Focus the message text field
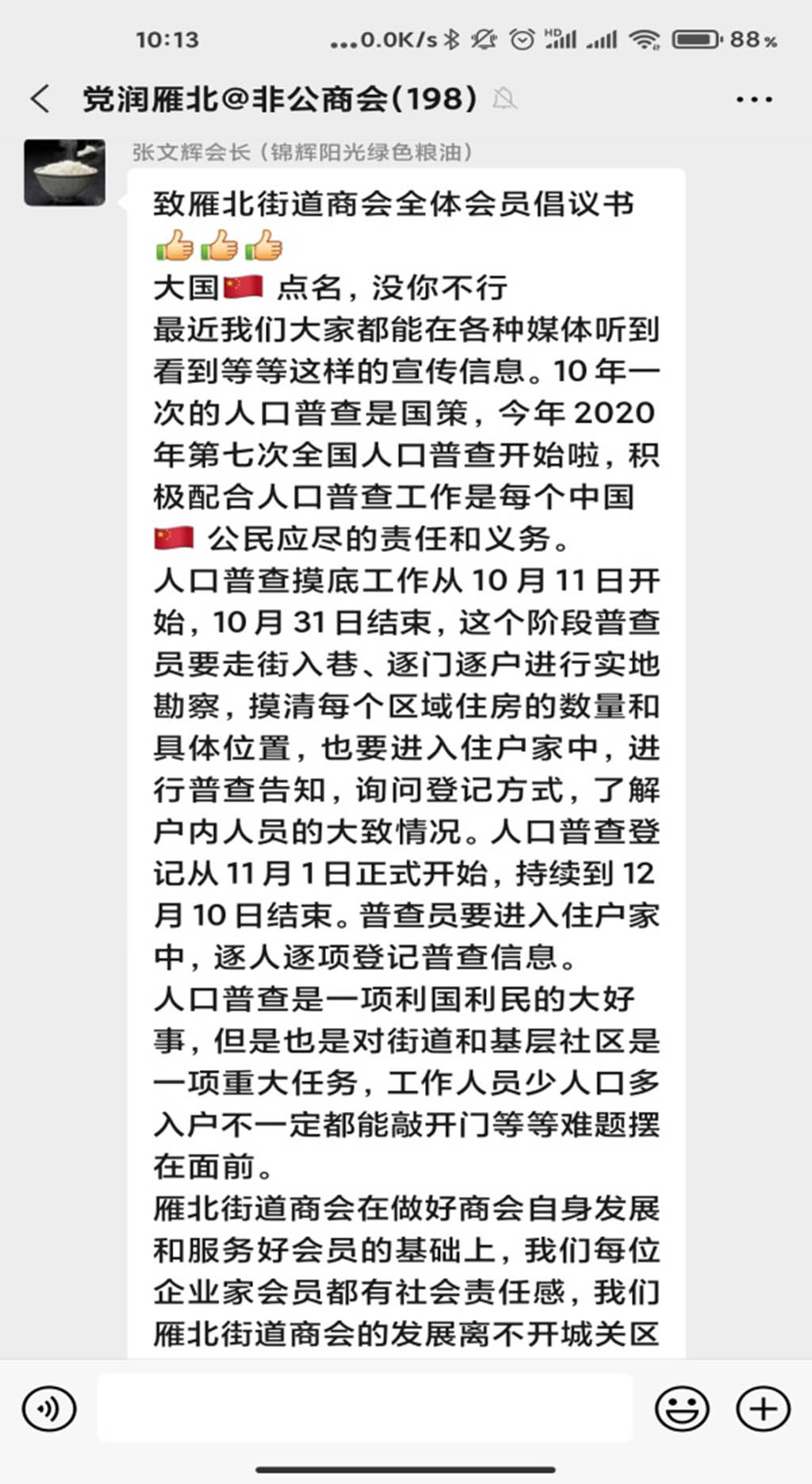This screenshot has height=1484, width=812. point(365,1409)
